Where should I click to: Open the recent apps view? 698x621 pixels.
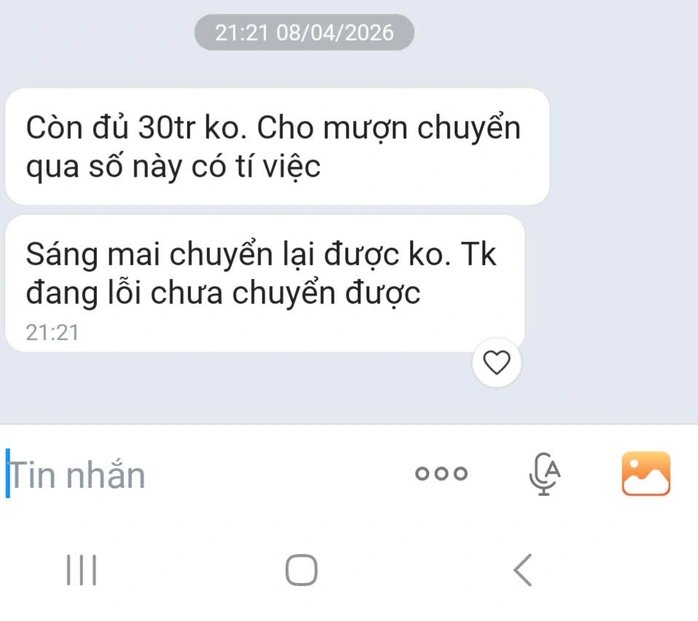click(81, 570)
